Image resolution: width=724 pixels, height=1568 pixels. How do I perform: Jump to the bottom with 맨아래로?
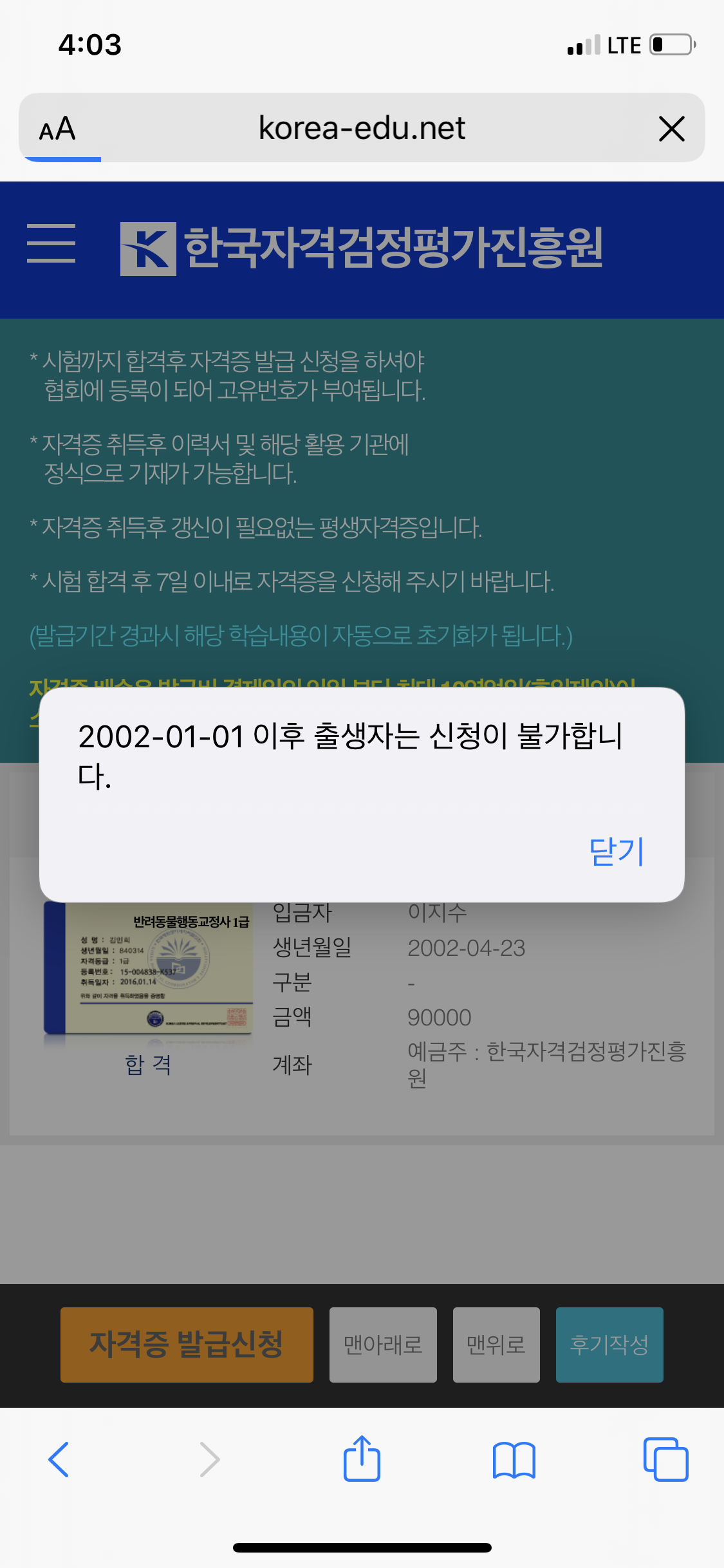pyautogui.click(x=383, y=1345)
